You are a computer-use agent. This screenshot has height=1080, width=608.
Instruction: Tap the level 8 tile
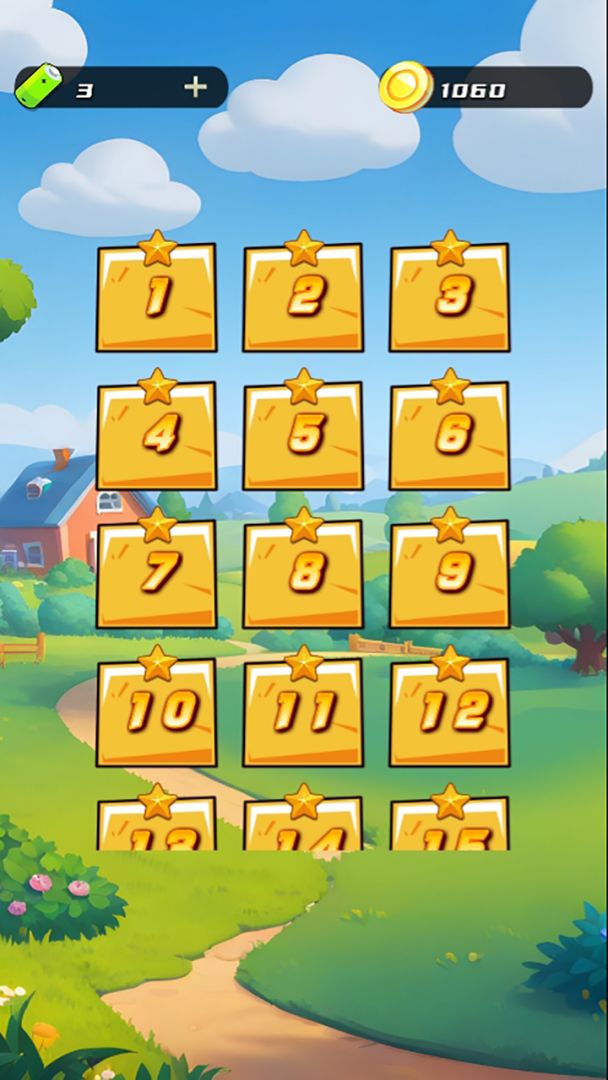pyautogui.click(x=303, y=574)
